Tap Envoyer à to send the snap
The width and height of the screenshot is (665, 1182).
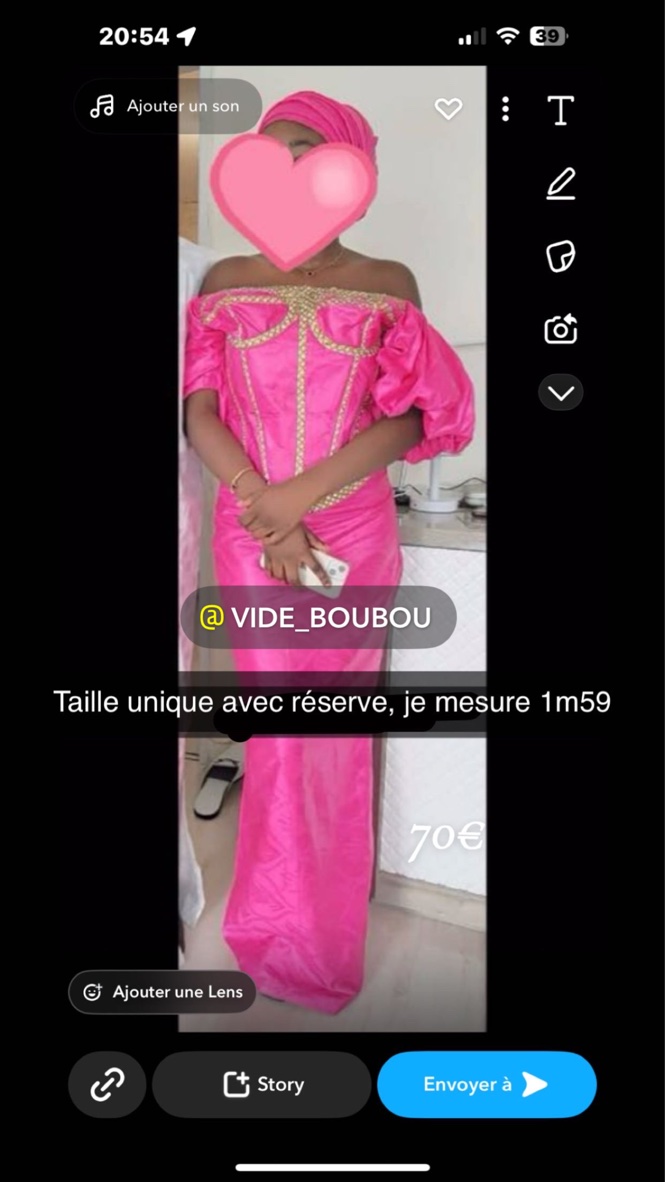pyautogui.click(x=486, y=1085)
